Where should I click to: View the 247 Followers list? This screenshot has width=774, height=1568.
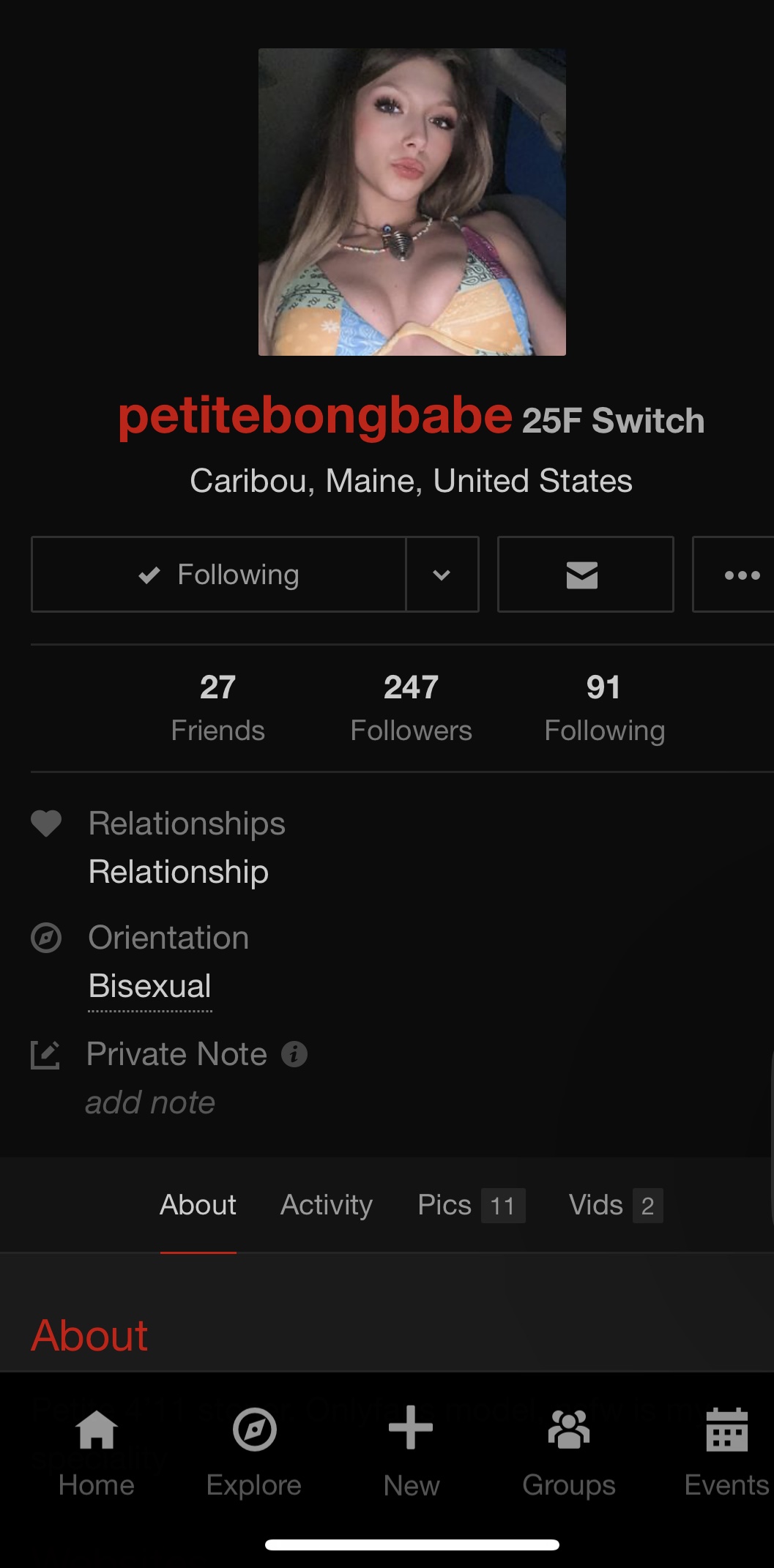[x=411, y=708]
